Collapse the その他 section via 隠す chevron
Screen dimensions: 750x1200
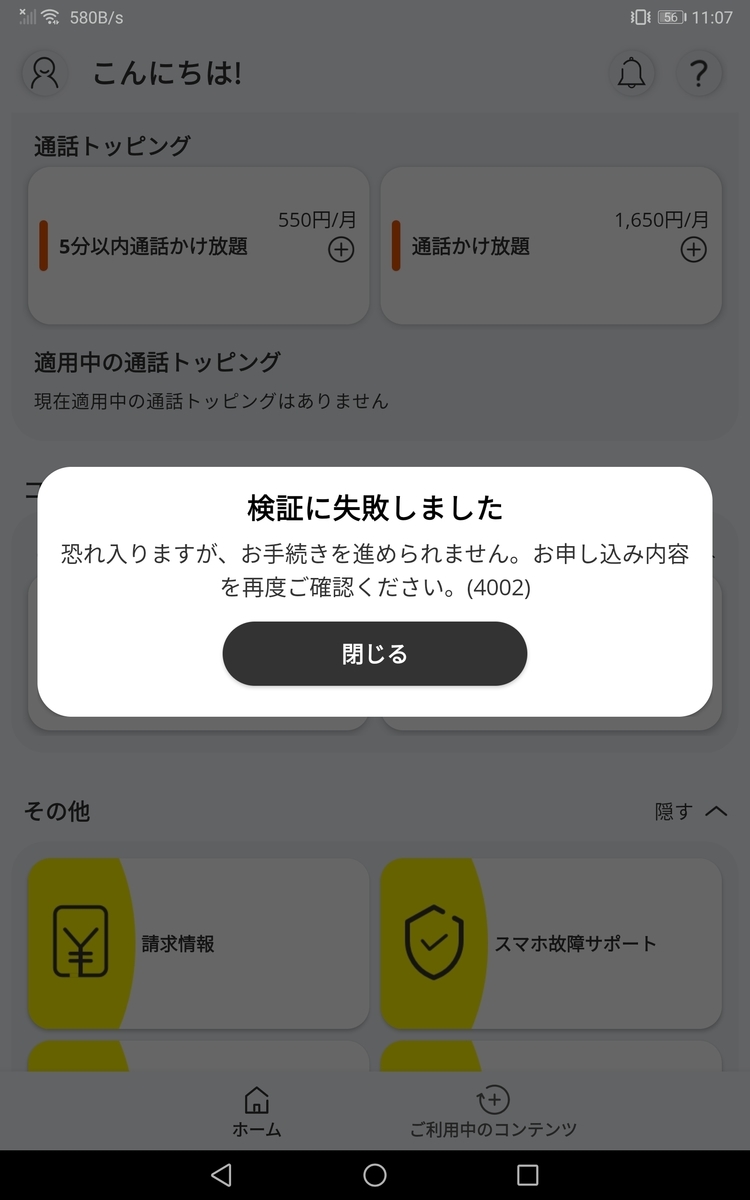click(716, 811)
